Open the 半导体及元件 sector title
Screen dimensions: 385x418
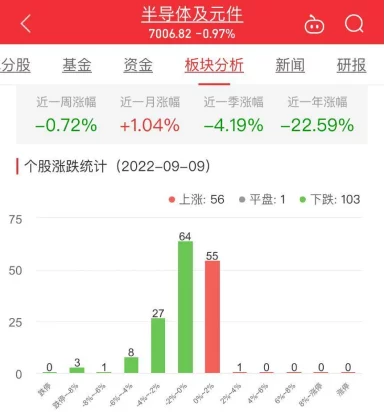(192, 15)
